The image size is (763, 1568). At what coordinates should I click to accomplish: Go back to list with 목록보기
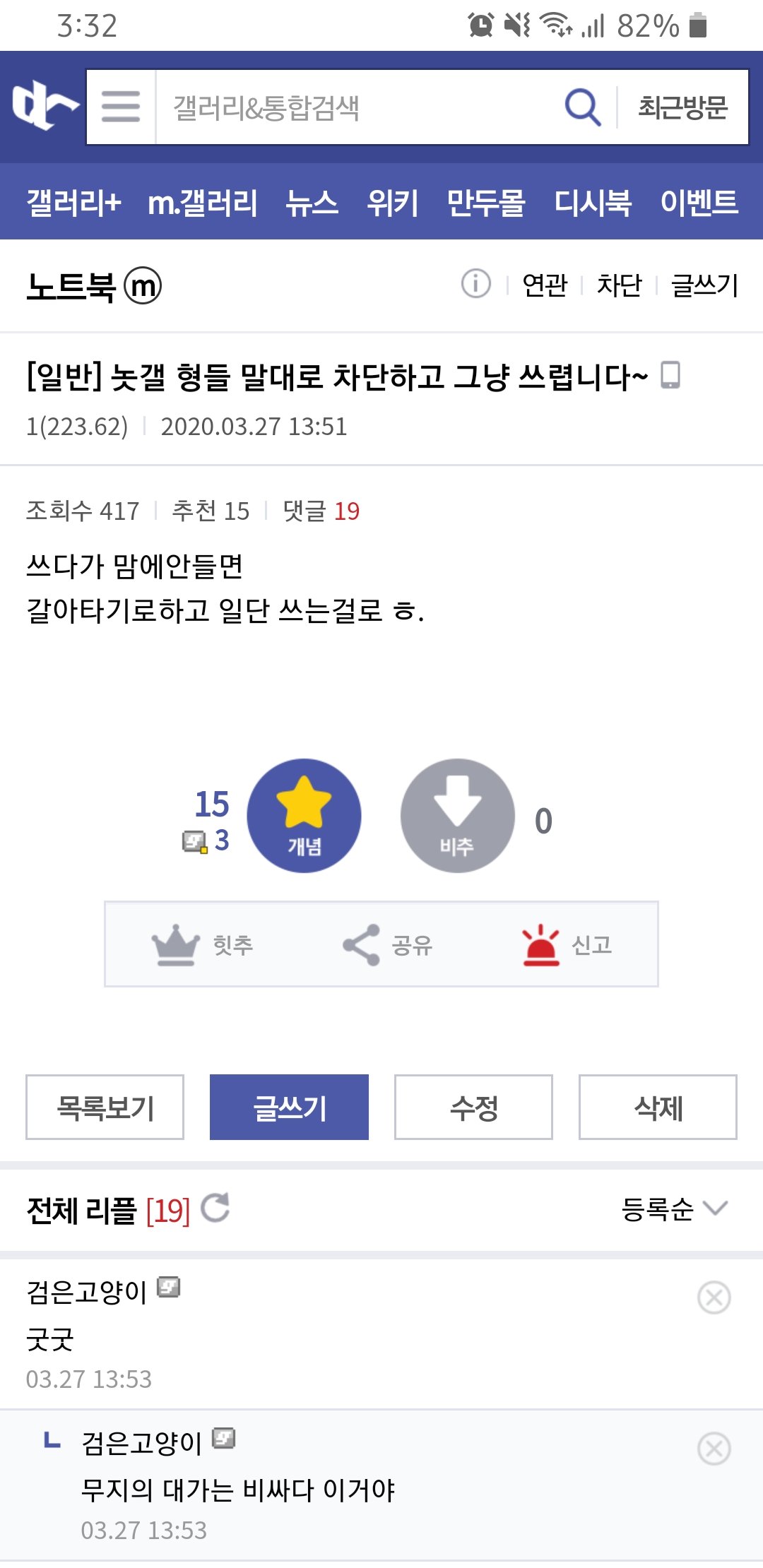click(105, 1107)
